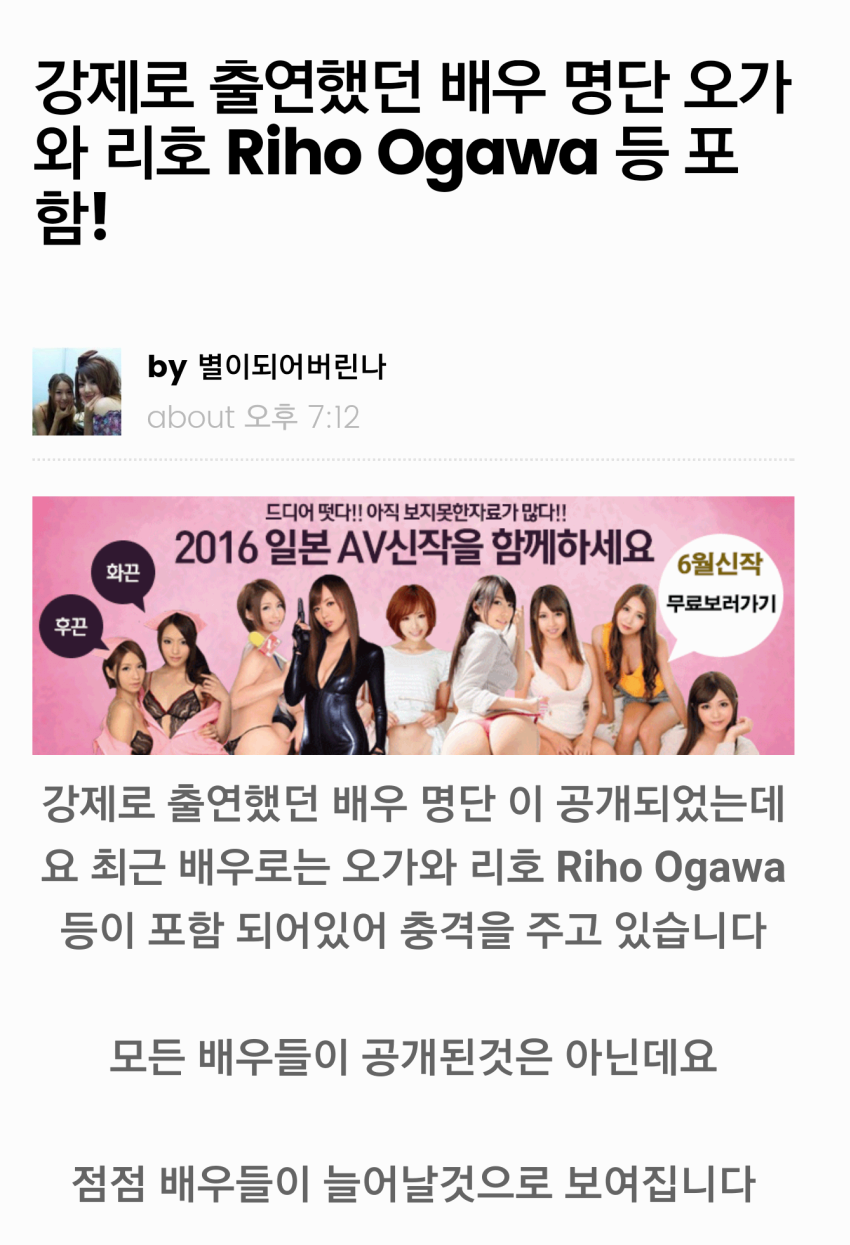Open the author's profile picture

(77, 392)
